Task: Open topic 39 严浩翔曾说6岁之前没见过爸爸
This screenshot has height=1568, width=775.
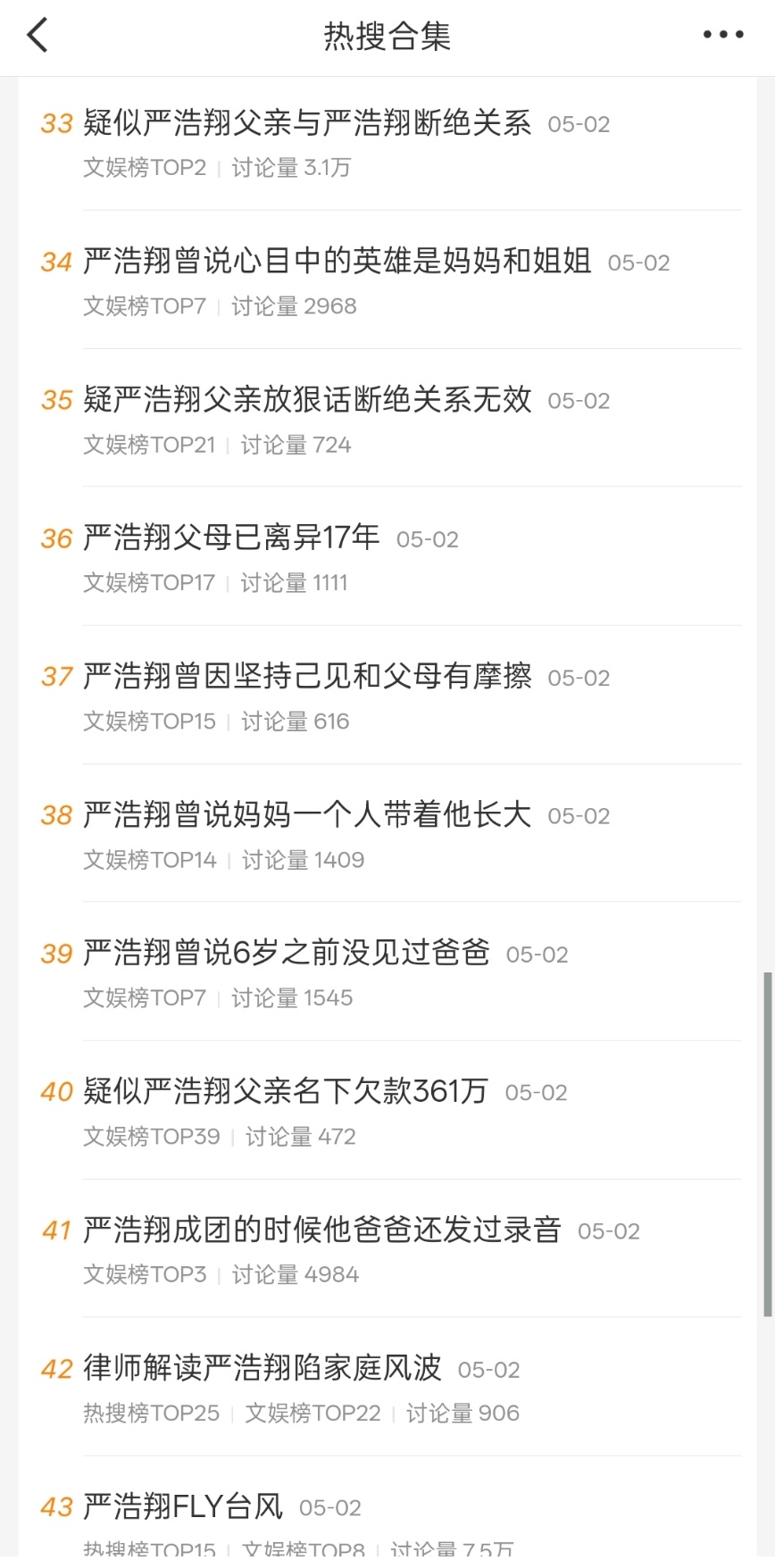Action: click(x=387, y=972)
